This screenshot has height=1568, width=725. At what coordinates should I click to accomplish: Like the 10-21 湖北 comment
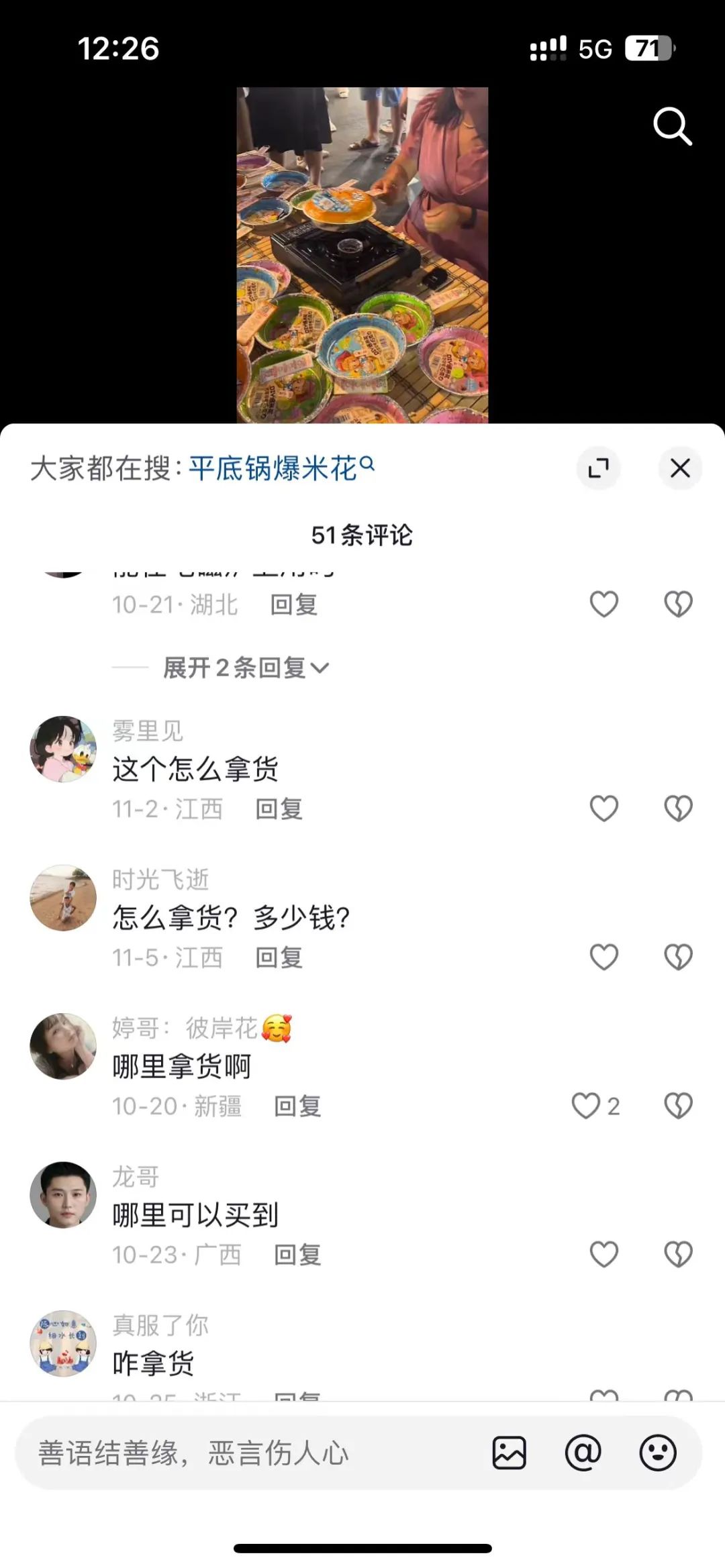[x=603, y=605]
